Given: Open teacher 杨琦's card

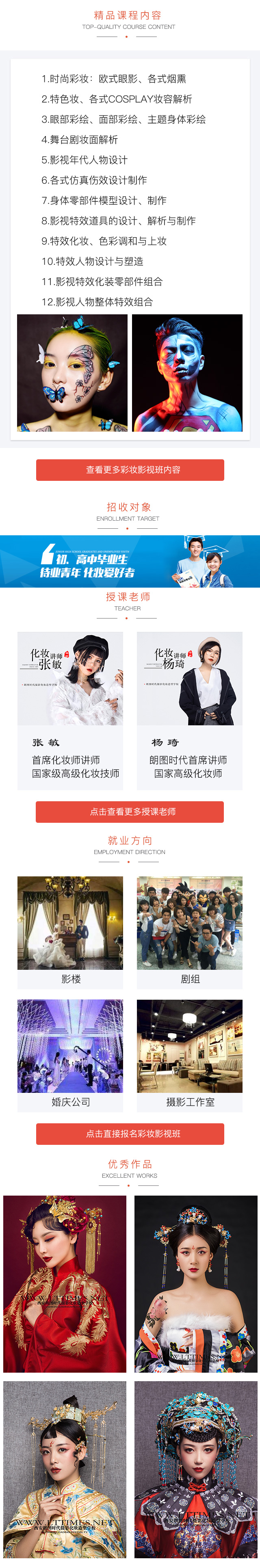Looking at the screenshot, I should click(x=189, y=710).
